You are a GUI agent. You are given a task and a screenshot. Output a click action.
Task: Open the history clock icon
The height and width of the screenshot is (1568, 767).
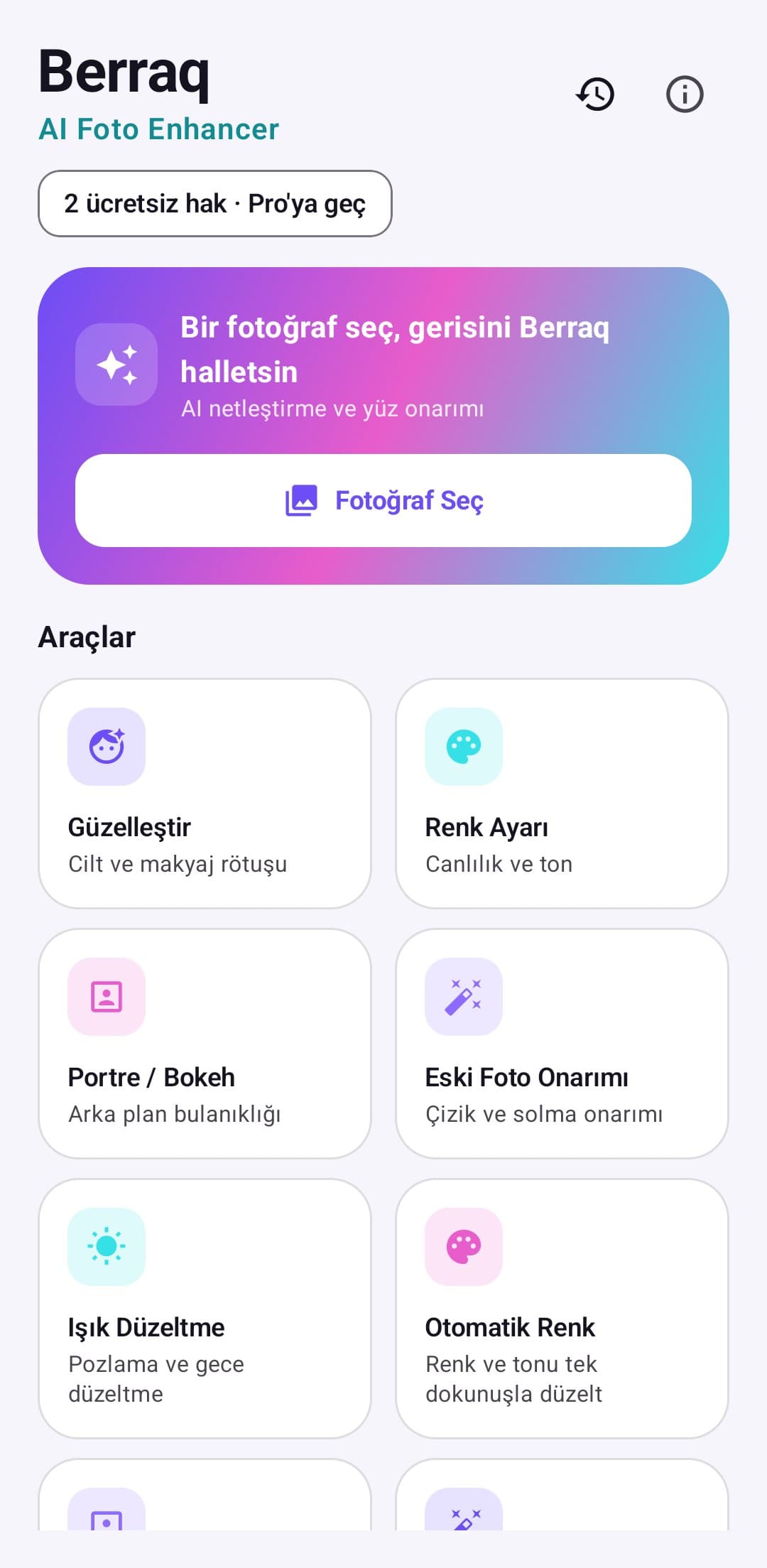tap(595, 94)
